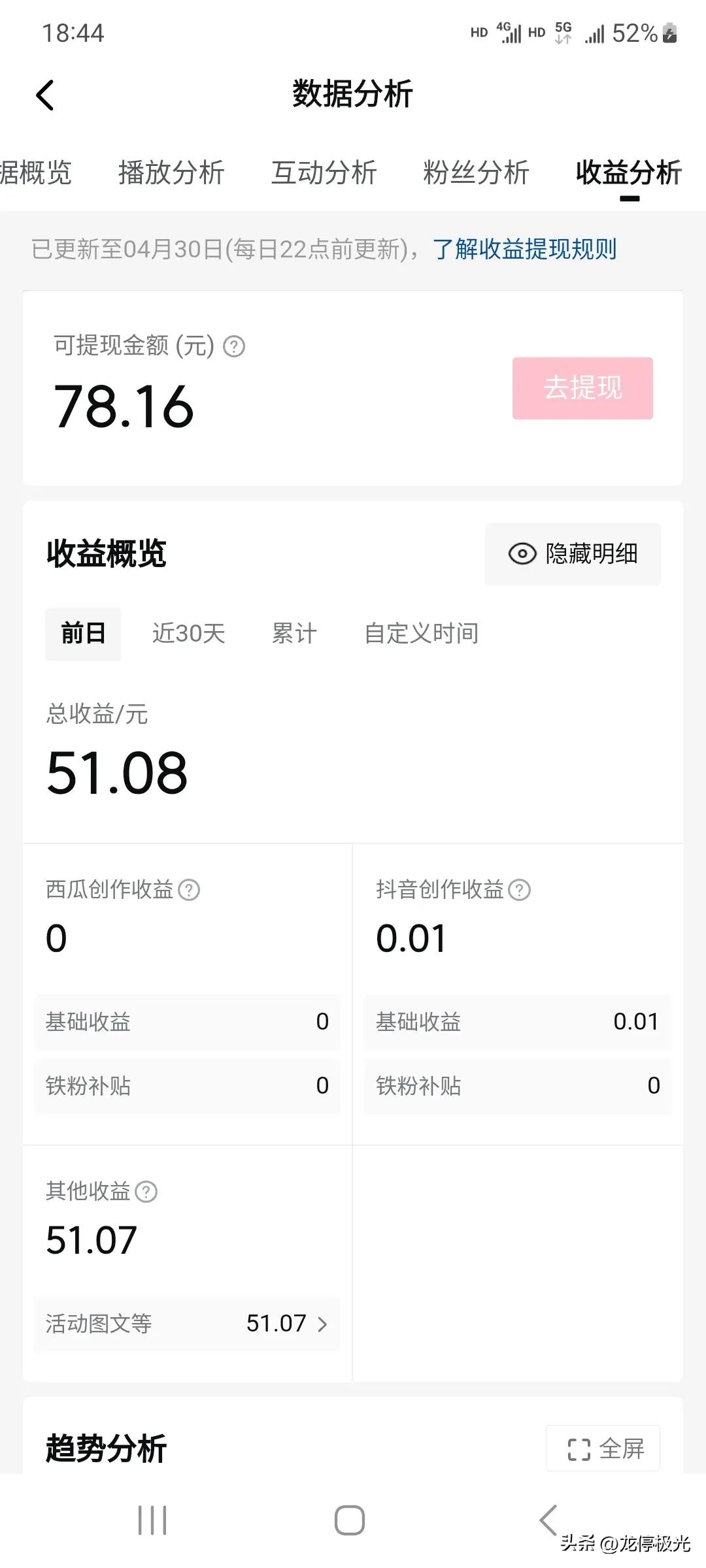
Task: Tap the withdrawable amount 78.16
Action: coord(122,407)
